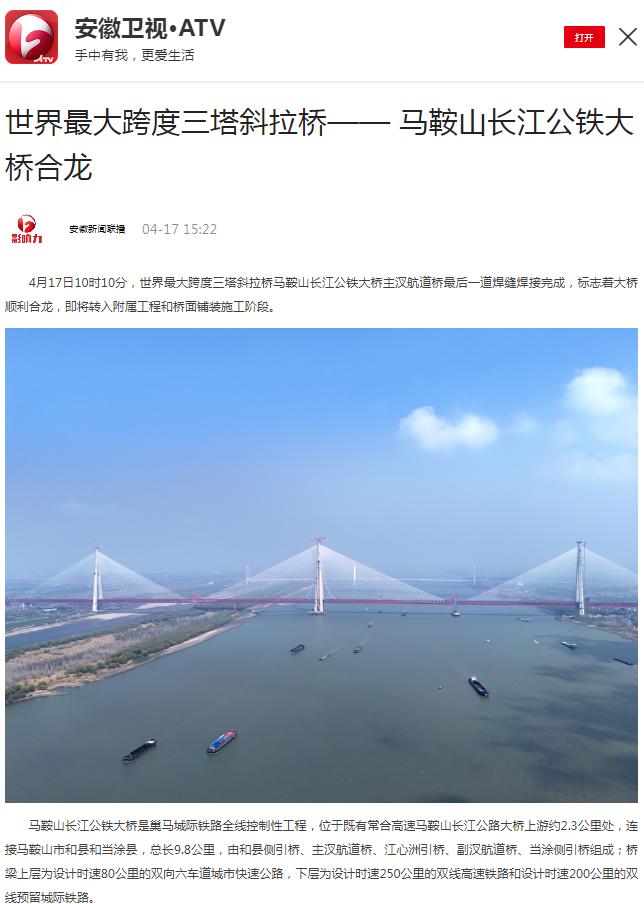Close the 安徽卫视 ATV app banner
644x904 pixels.
pyautogui.click(x=628, y=37)
